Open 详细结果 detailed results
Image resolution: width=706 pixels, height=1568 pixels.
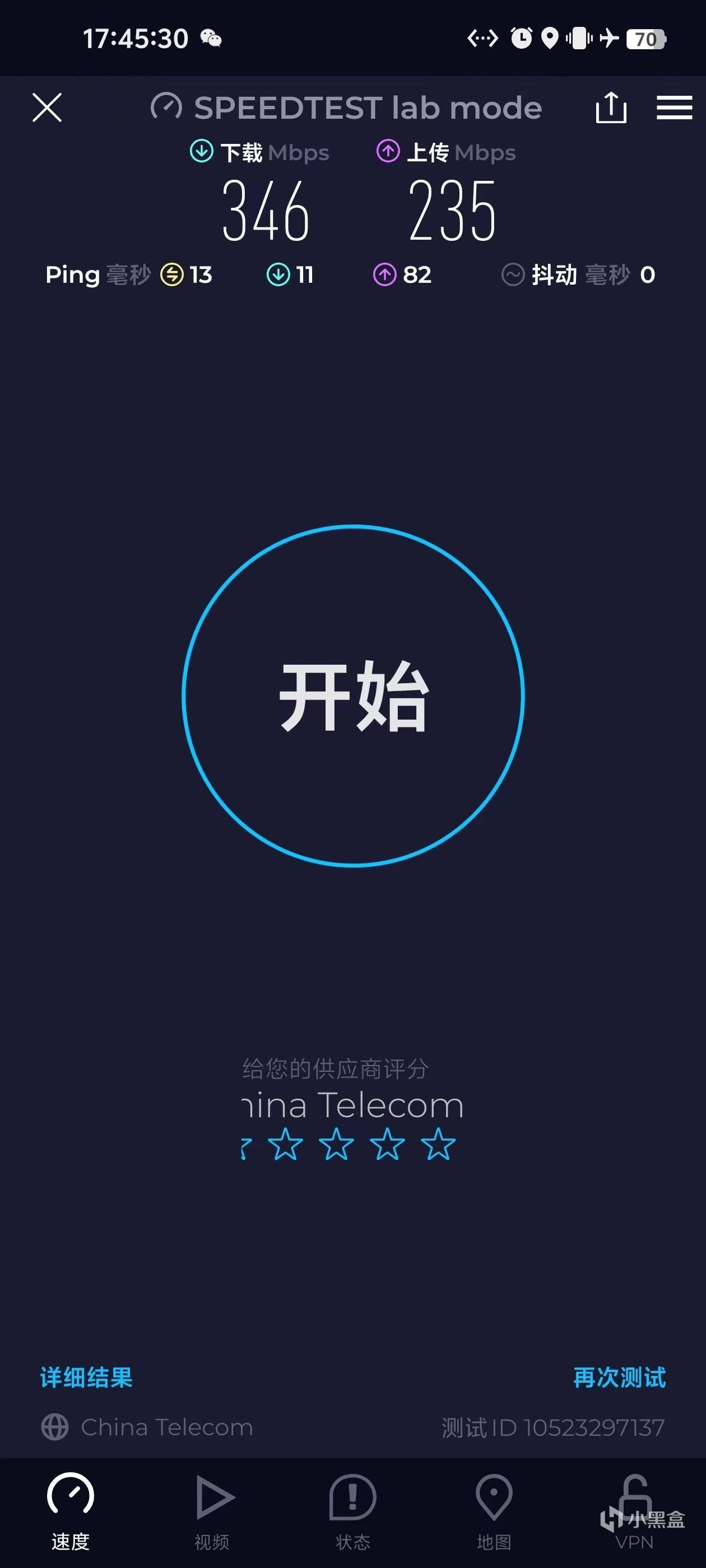pos(86,1377)
